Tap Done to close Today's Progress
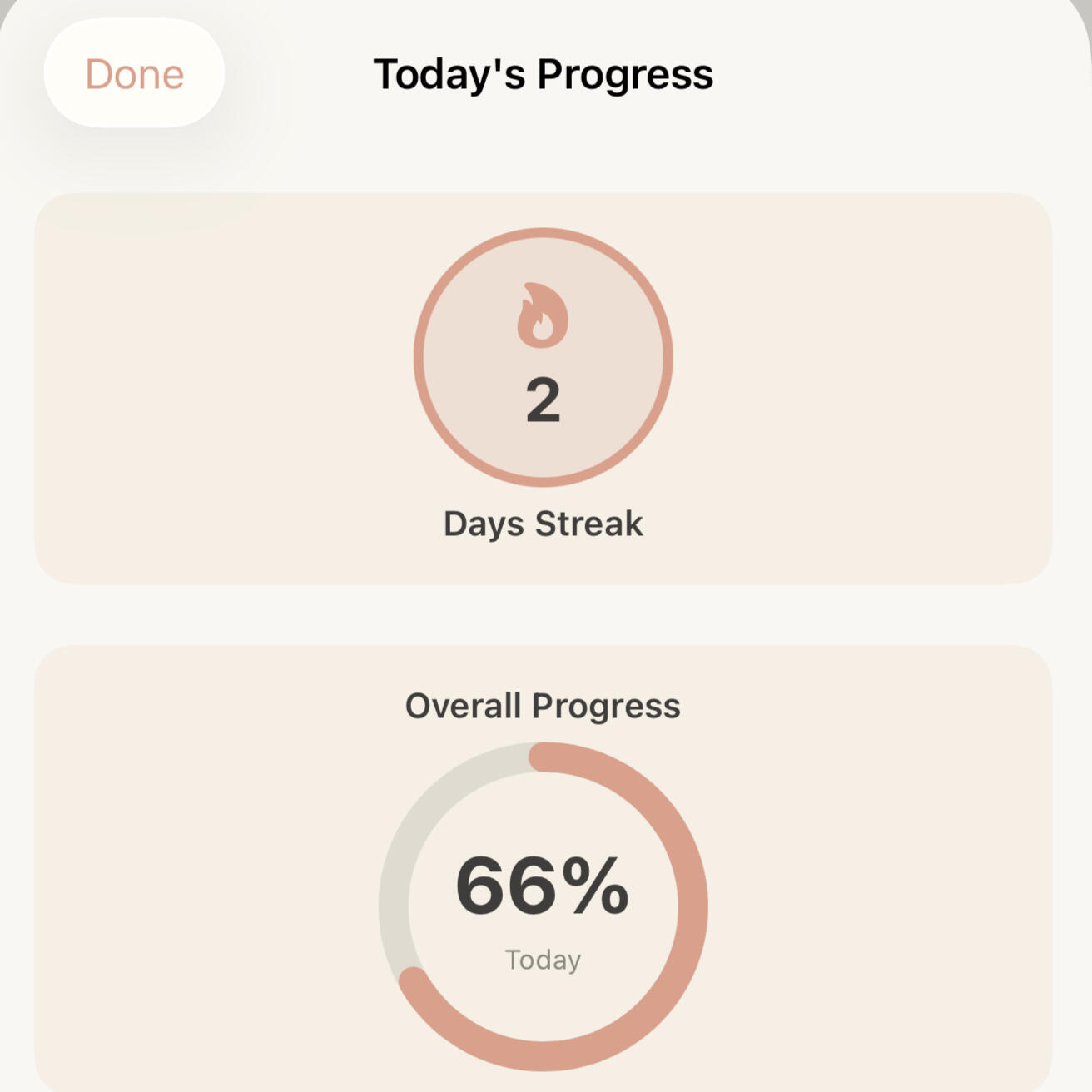This screenshot has height=1092, width=1092. (x=134, y=73)
